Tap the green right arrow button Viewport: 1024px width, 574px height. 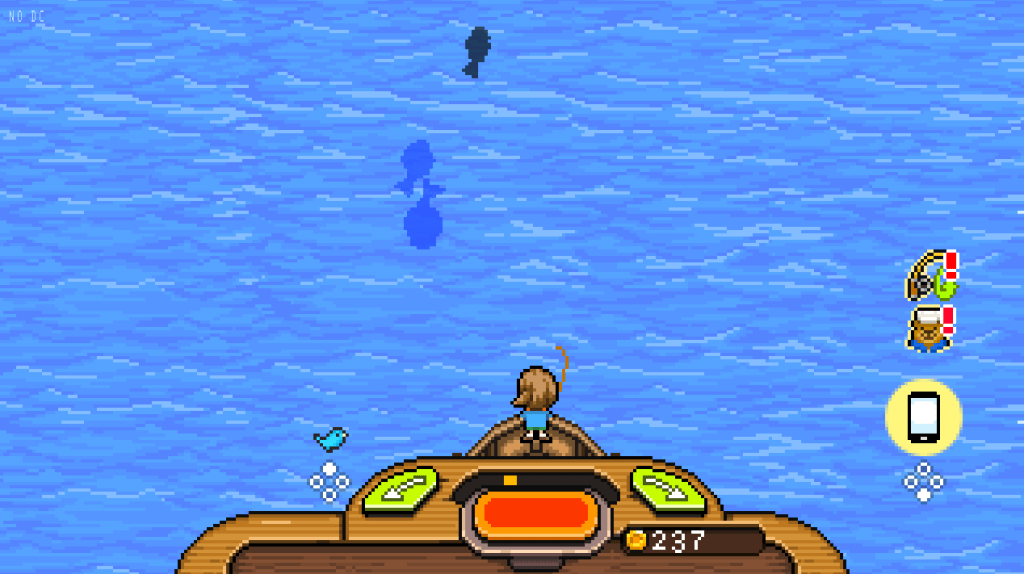[668, 490]
